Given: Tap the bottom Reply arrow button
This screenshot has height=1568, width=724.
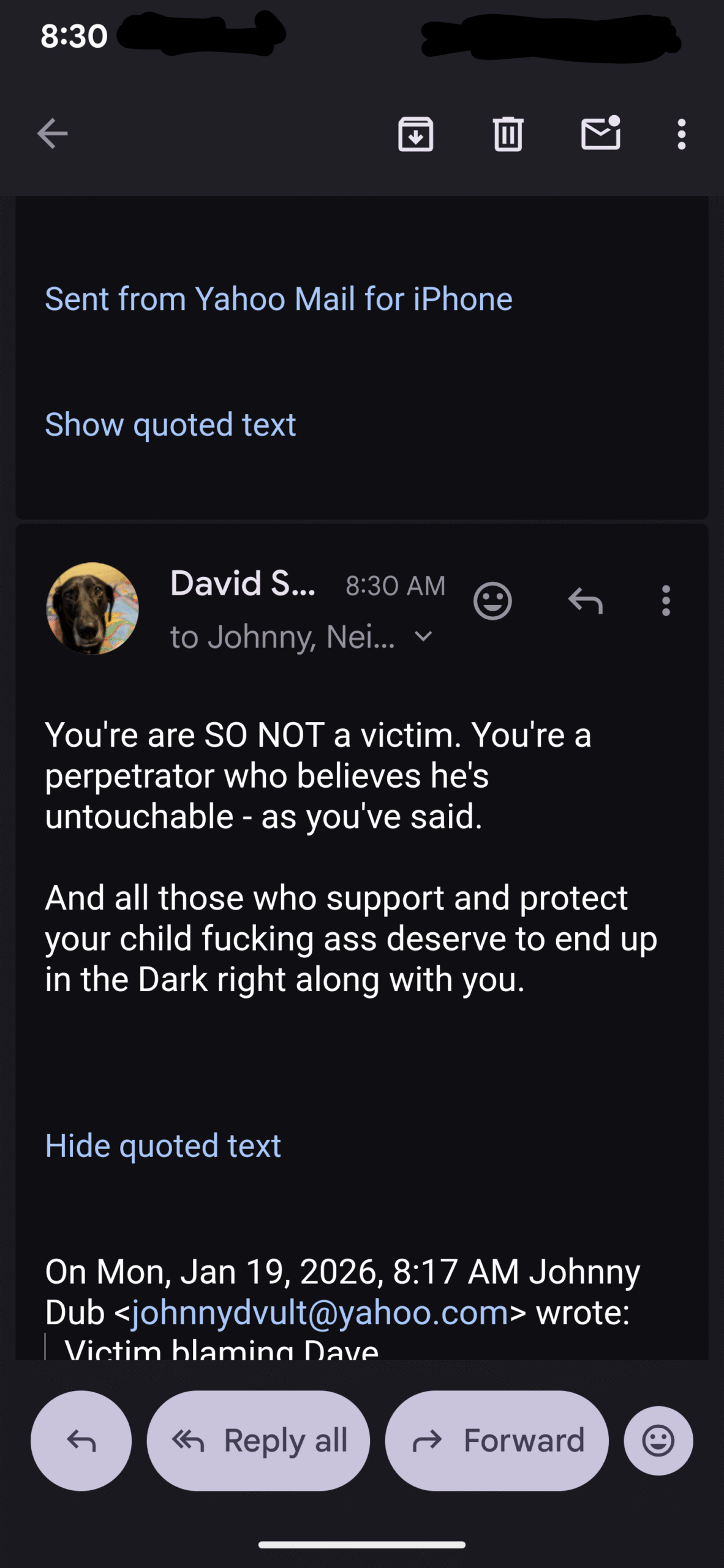Looking at the screenshot, I should (81, 1441).
